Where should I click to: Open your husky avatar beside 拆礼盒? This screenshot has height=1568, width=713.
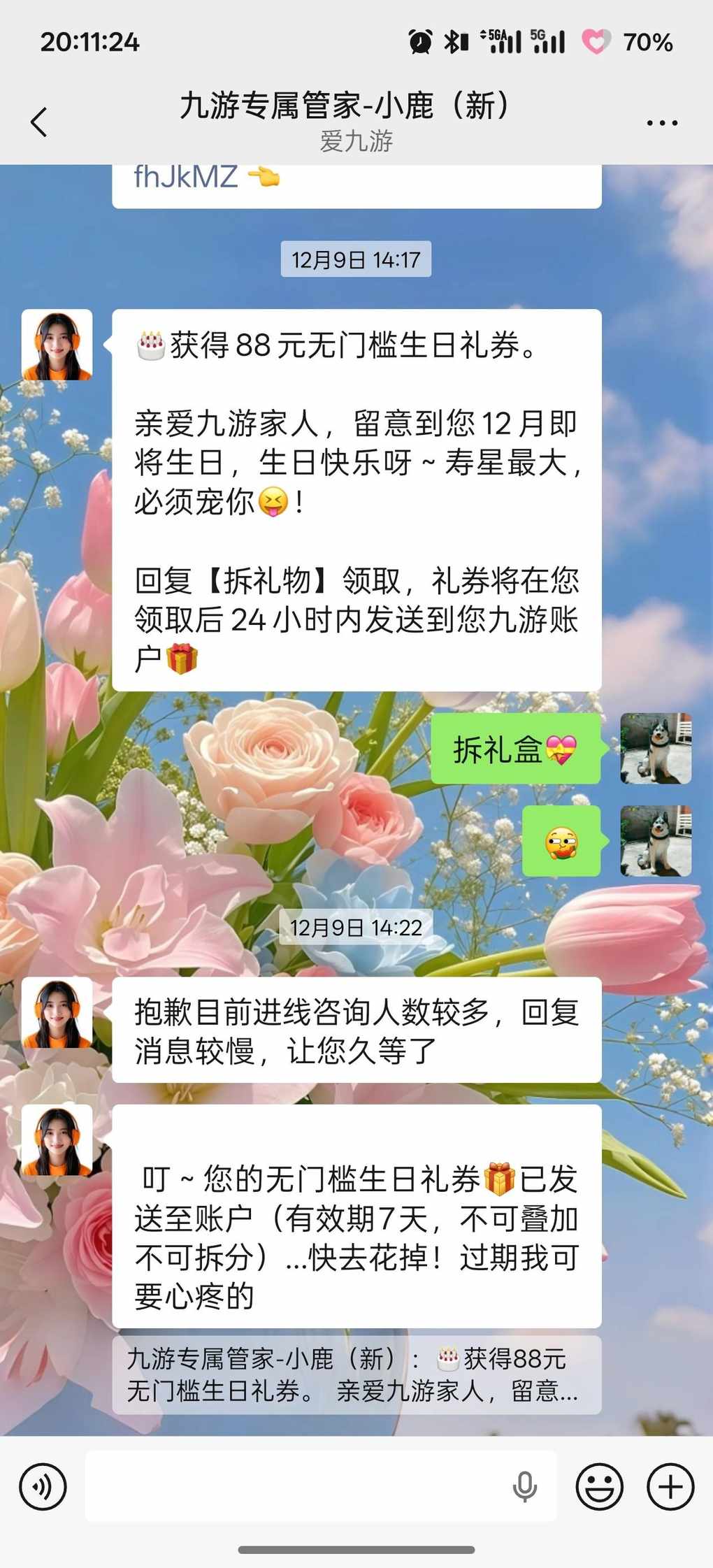point(655,748)
